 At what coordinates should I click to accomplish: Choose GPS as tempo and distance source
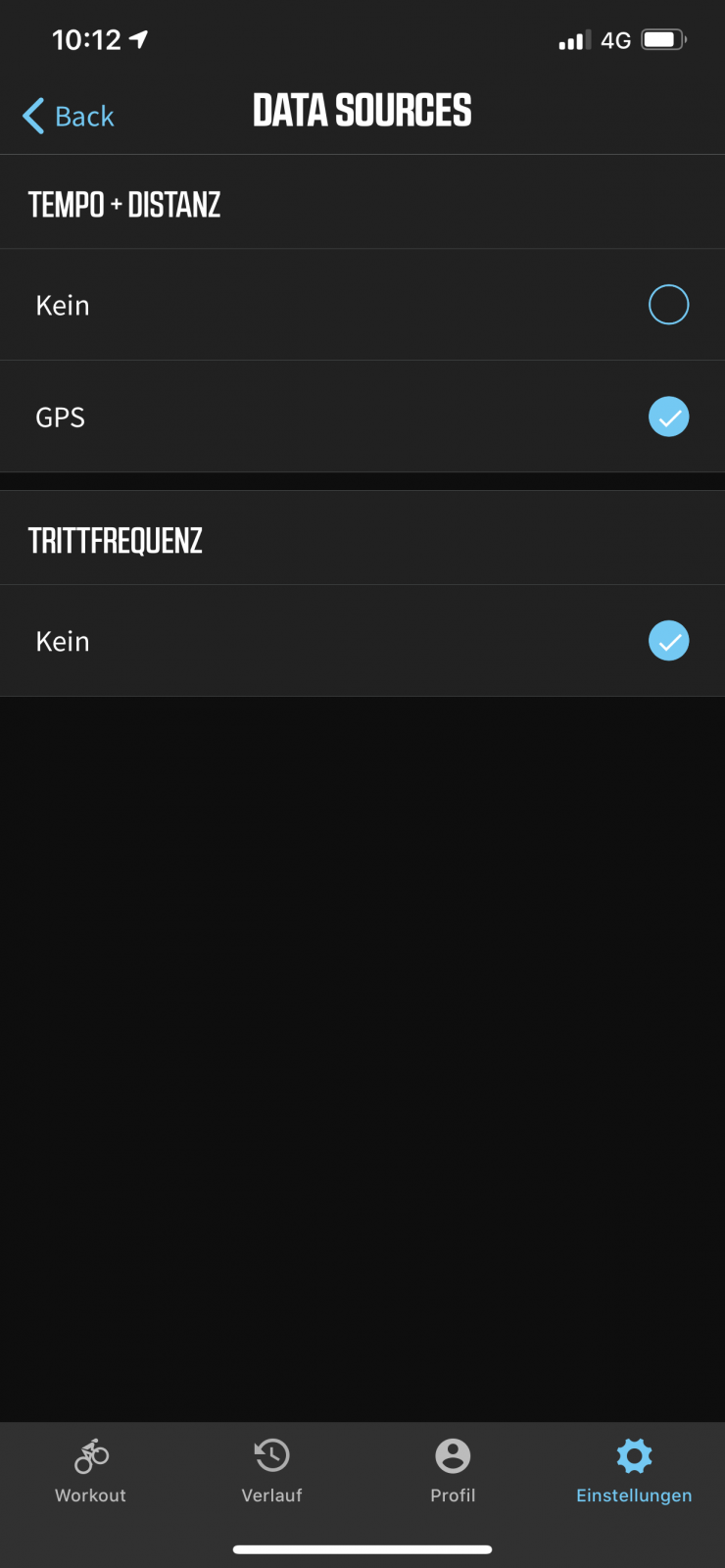668,416
